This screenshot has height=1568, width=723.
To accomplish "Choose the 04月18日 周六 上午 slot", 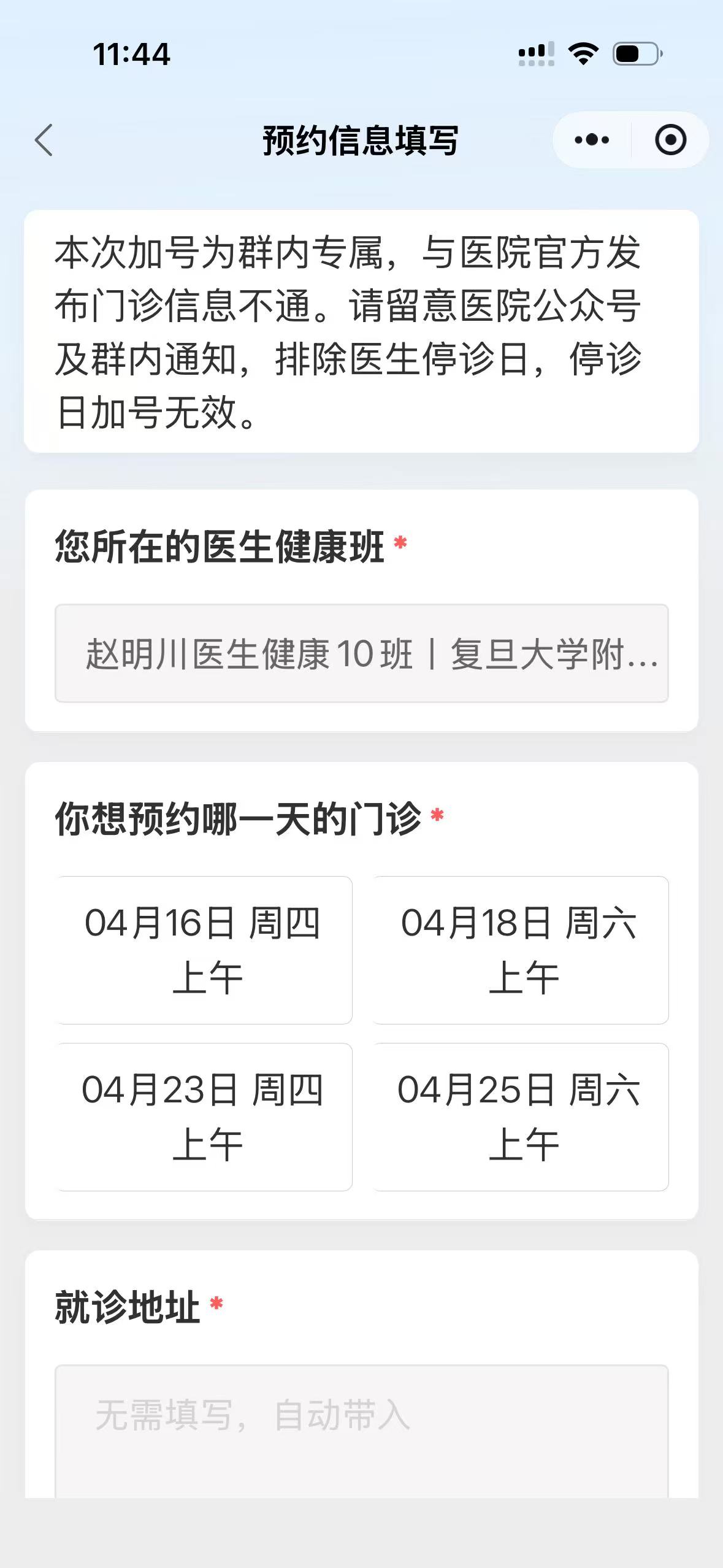I will (521, 950).
